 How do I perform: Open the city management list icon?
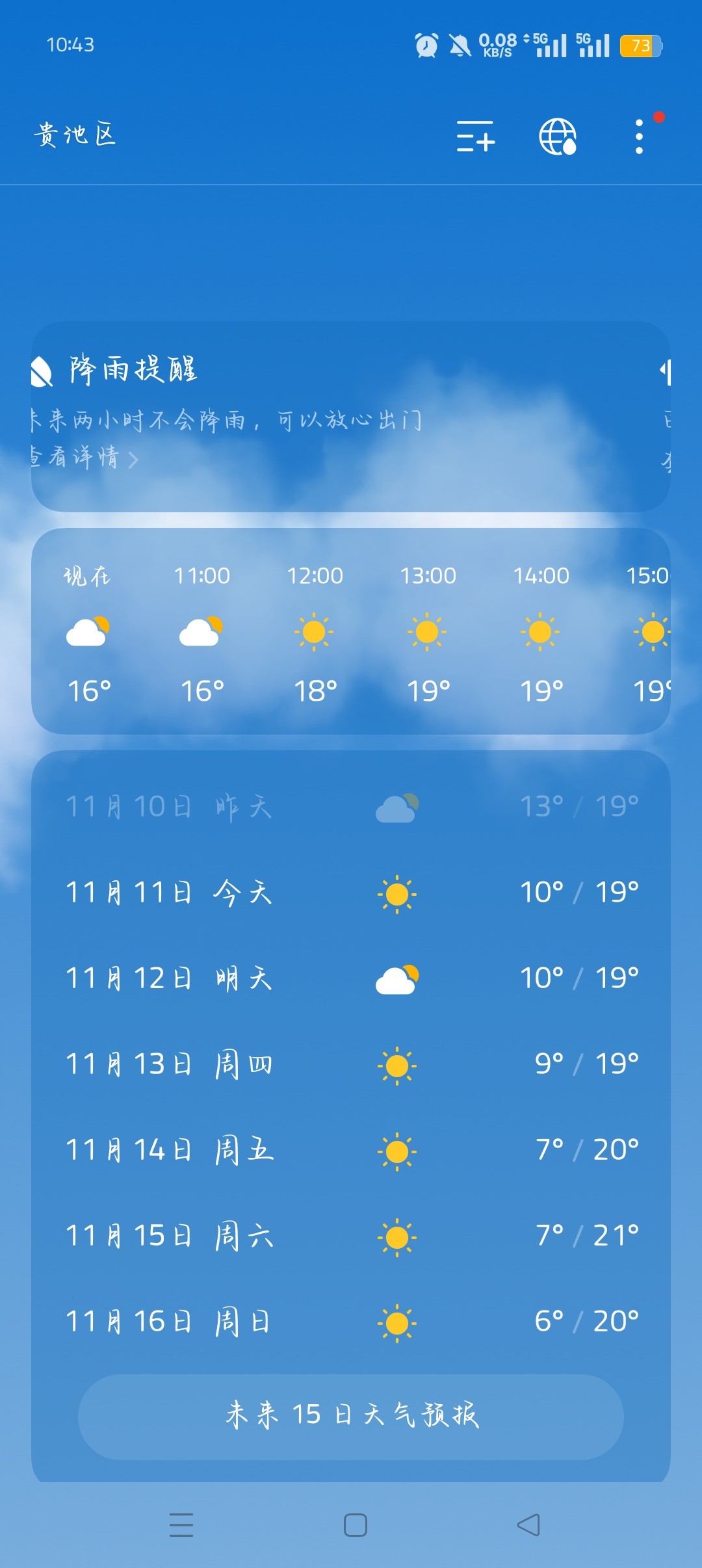click(475, 136)
